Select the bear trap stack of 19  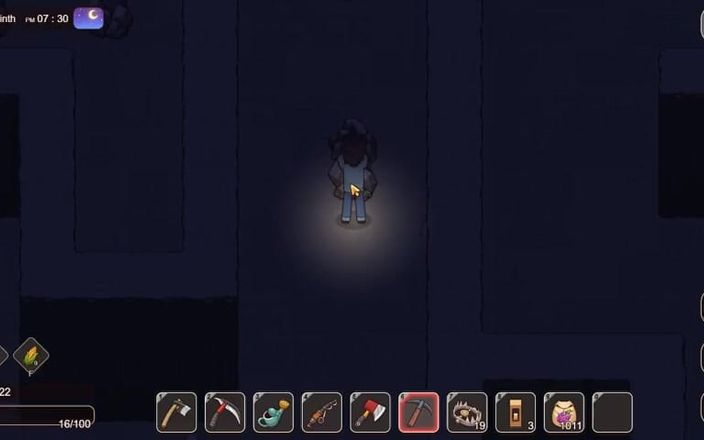click(x=467, y=412)
